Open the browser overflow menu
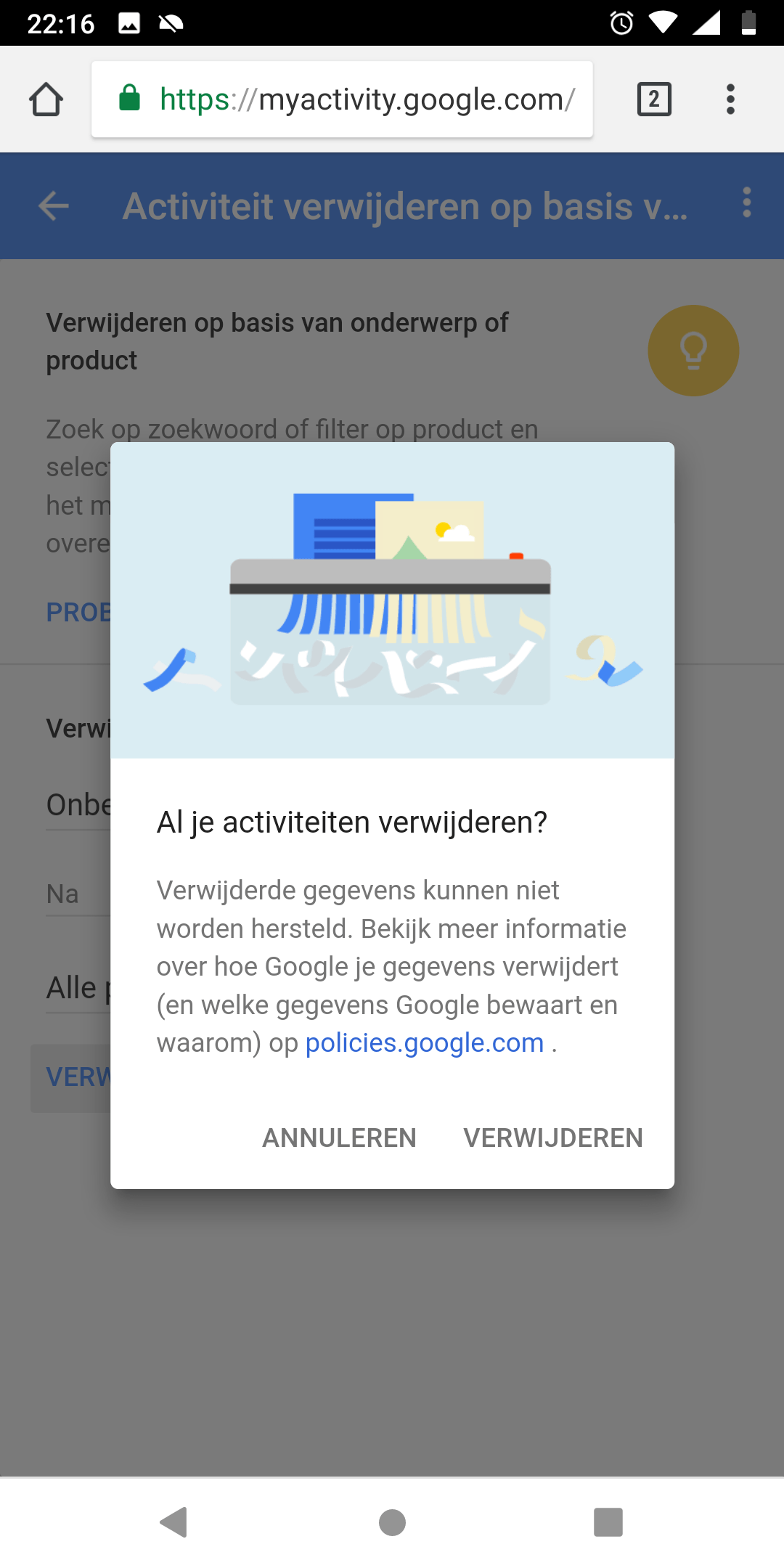784x1568 pixels. coord(730,99)
